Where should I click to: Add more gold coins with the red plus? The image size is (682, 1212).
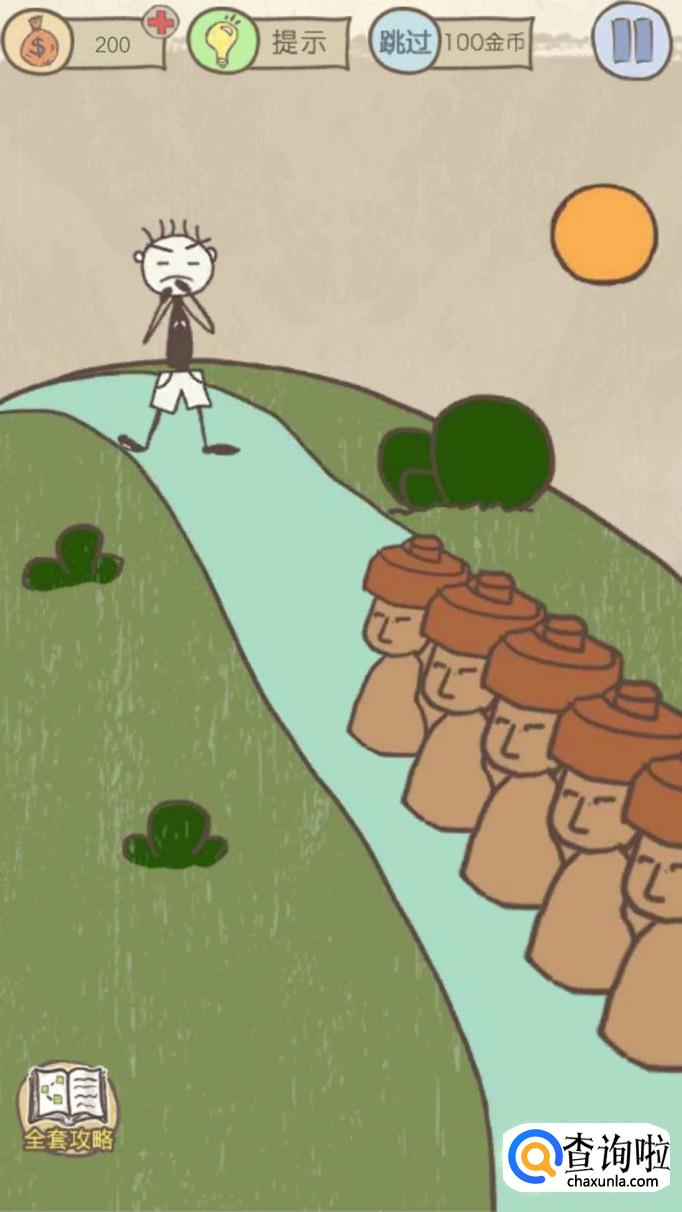(x=159, y=20)
